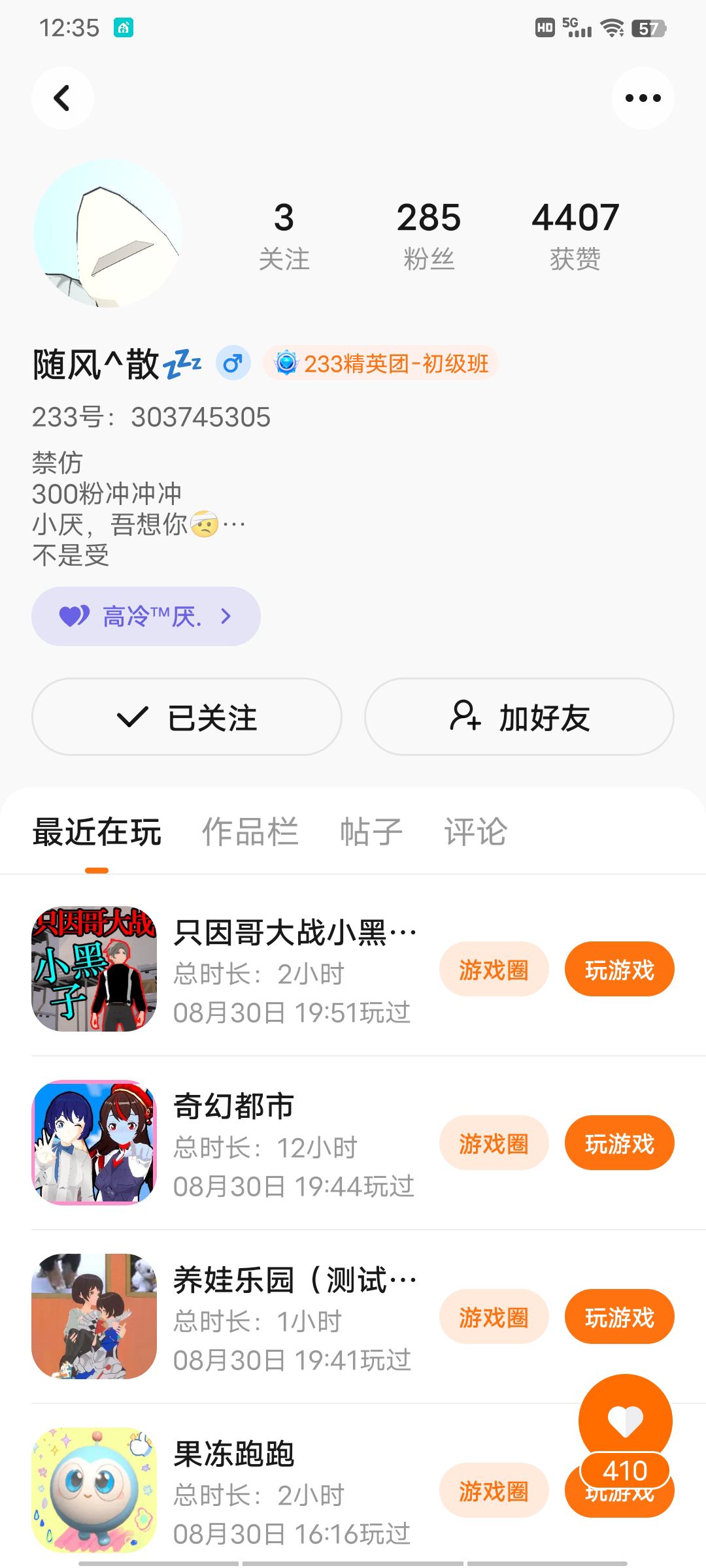Select the 最近在玩 tab

click(x=97, y=832)
